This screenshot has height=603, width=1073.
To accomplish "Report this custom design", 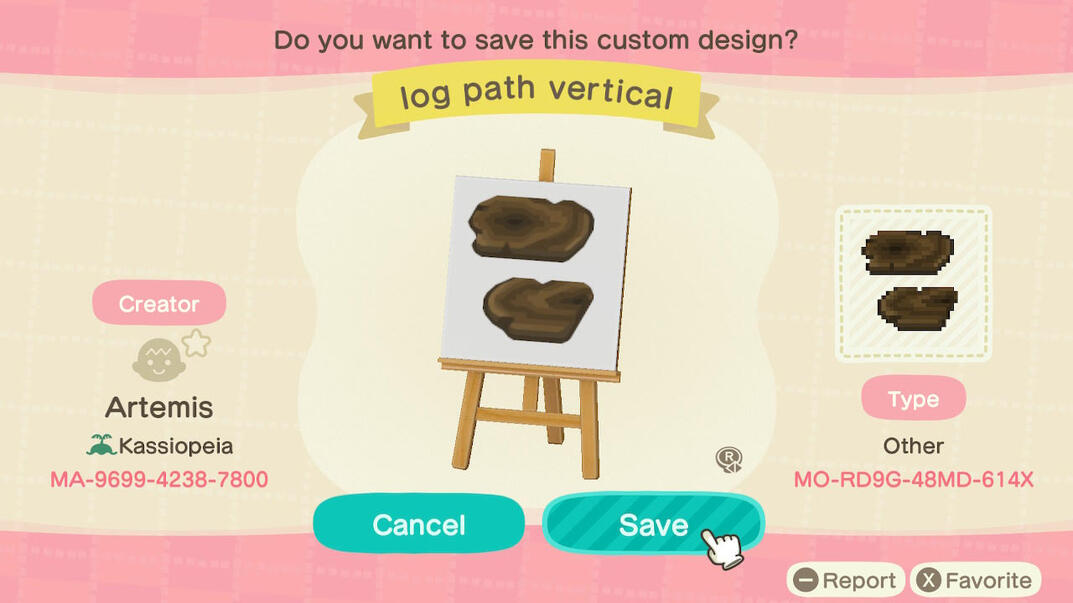I will (x=846, y=580).
